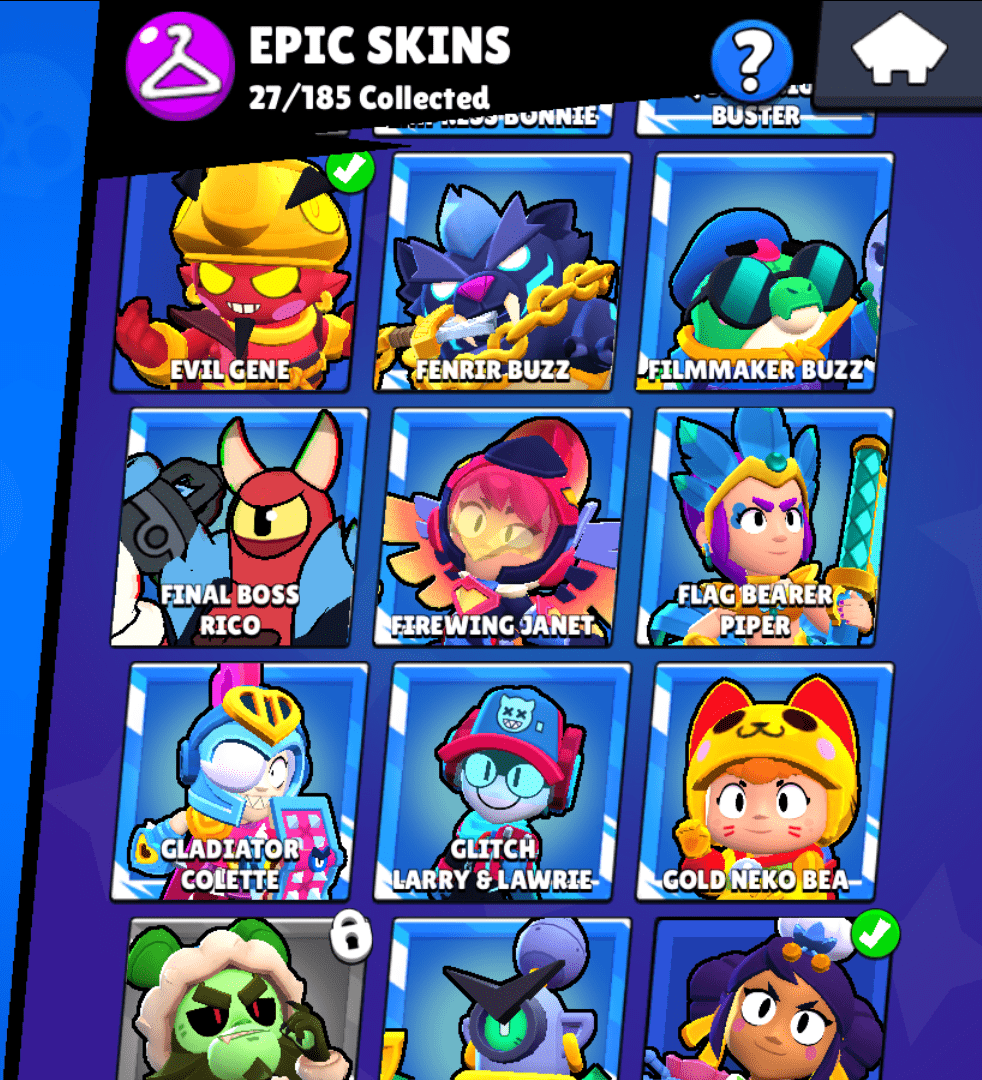Return to the home screen
This screenshot has width=982, height=1080.
pos(901,52)
